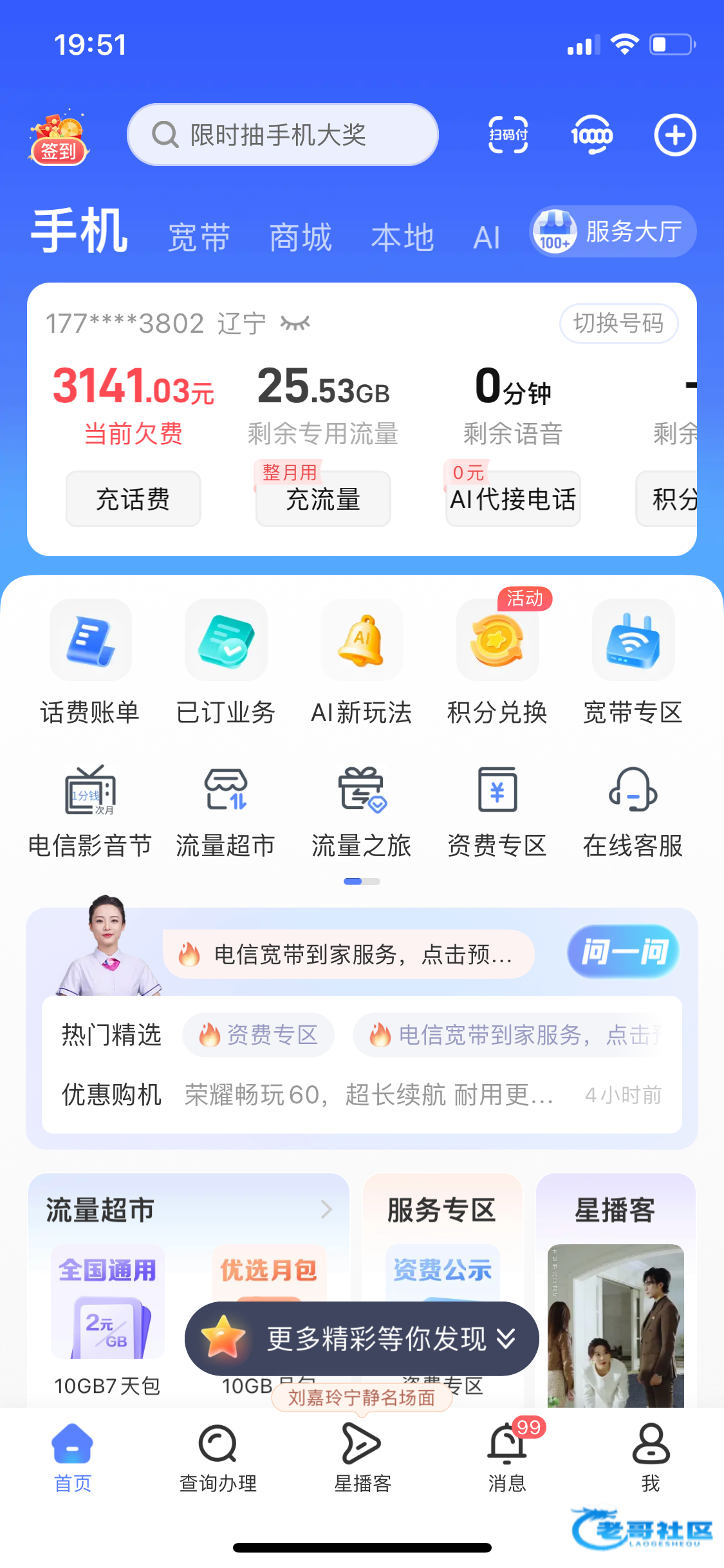Open 积分兑换 points exchange
Image resolution: width=724 pixels, height=1568 pixels.
point(497,663)
